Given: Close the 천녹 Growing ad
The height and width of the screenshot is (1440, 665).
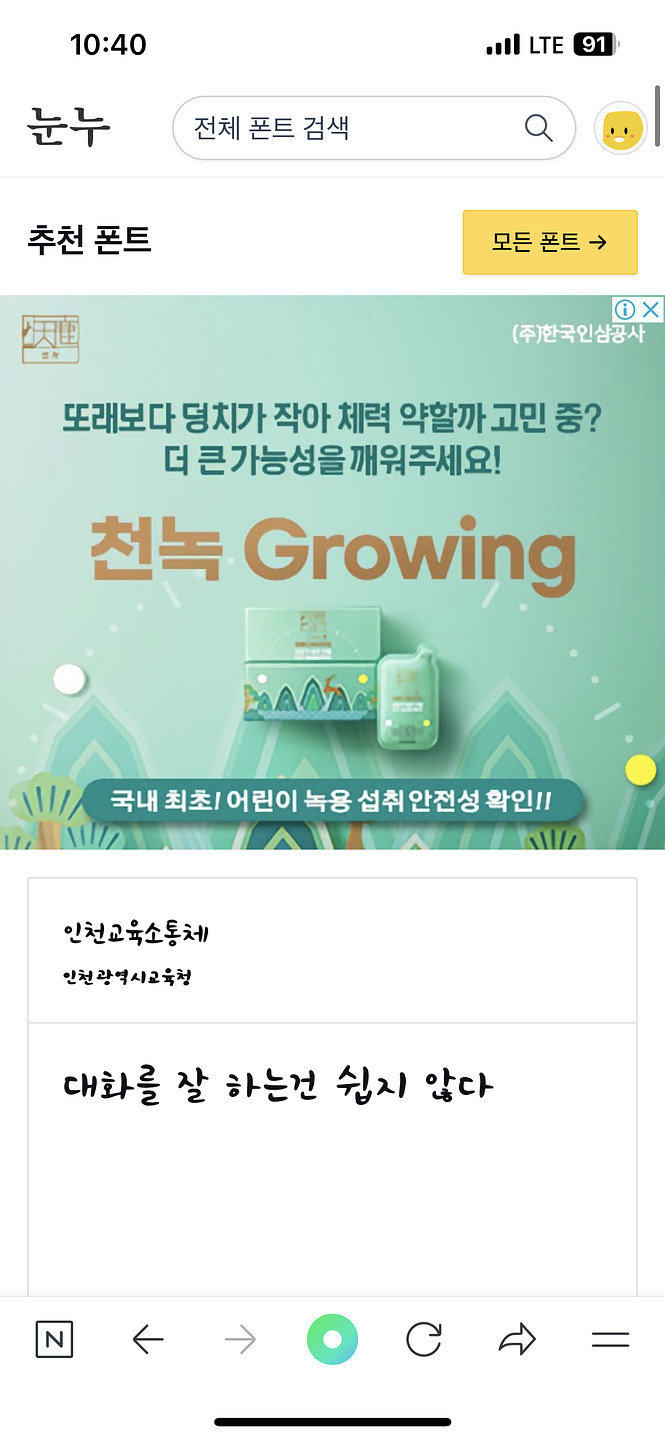Looking at the screenshot, I should pos(651,309).
